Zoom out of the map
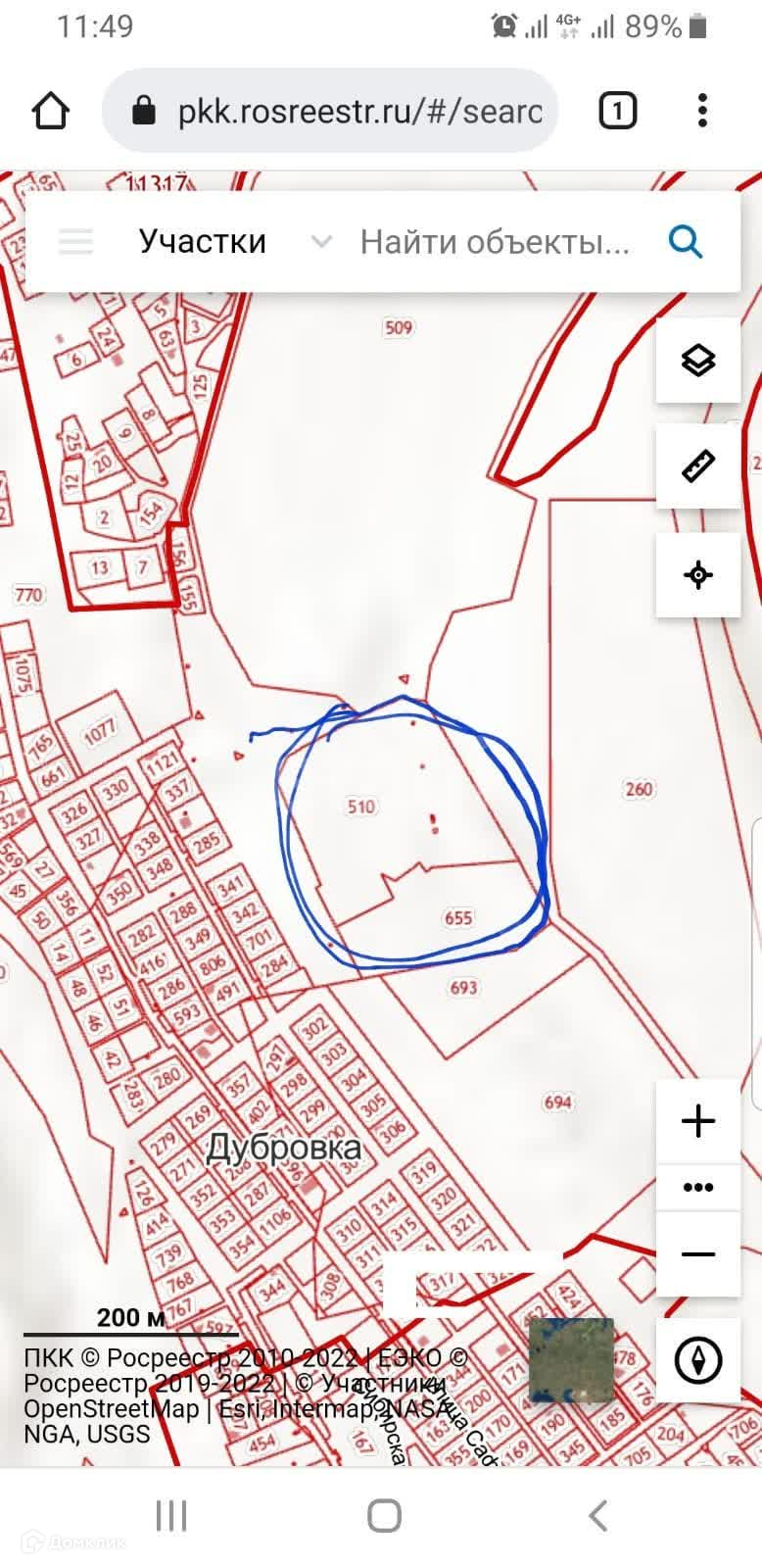 697,1254
